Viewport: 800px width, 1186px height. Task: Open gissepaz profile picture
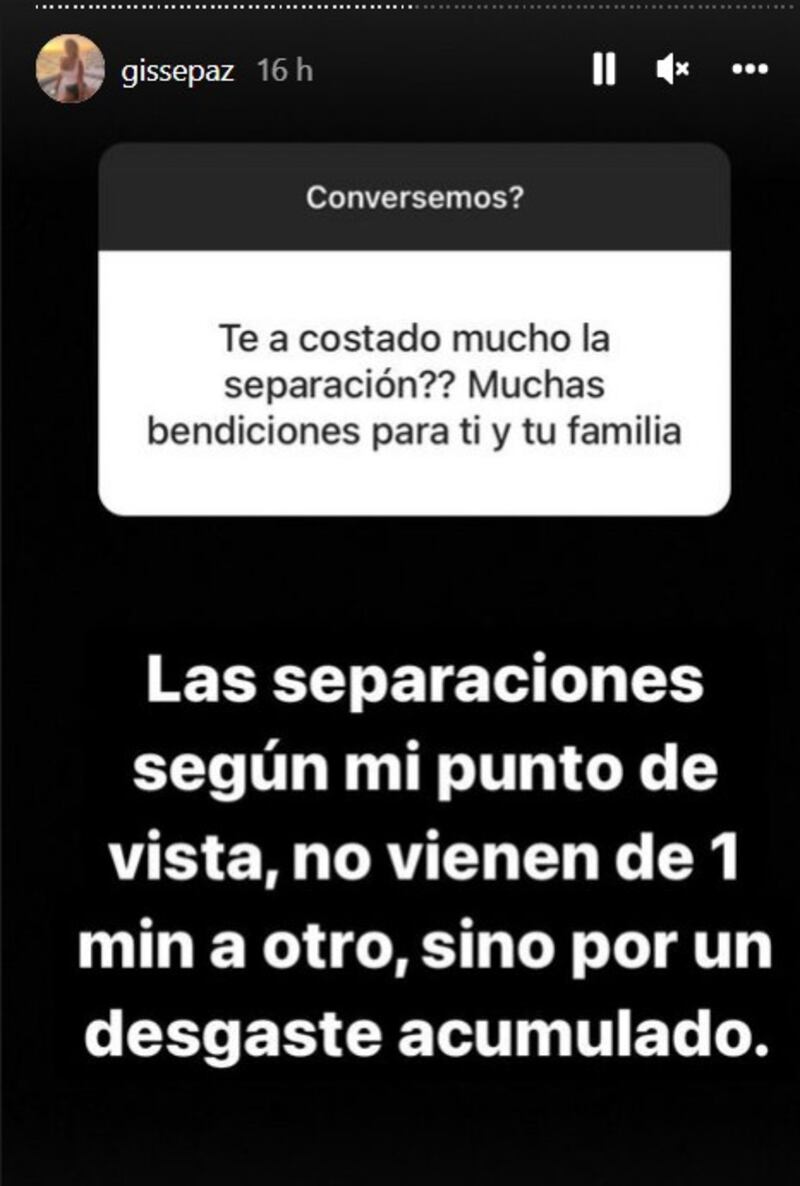pyautogui.click(x=70, y=69)
